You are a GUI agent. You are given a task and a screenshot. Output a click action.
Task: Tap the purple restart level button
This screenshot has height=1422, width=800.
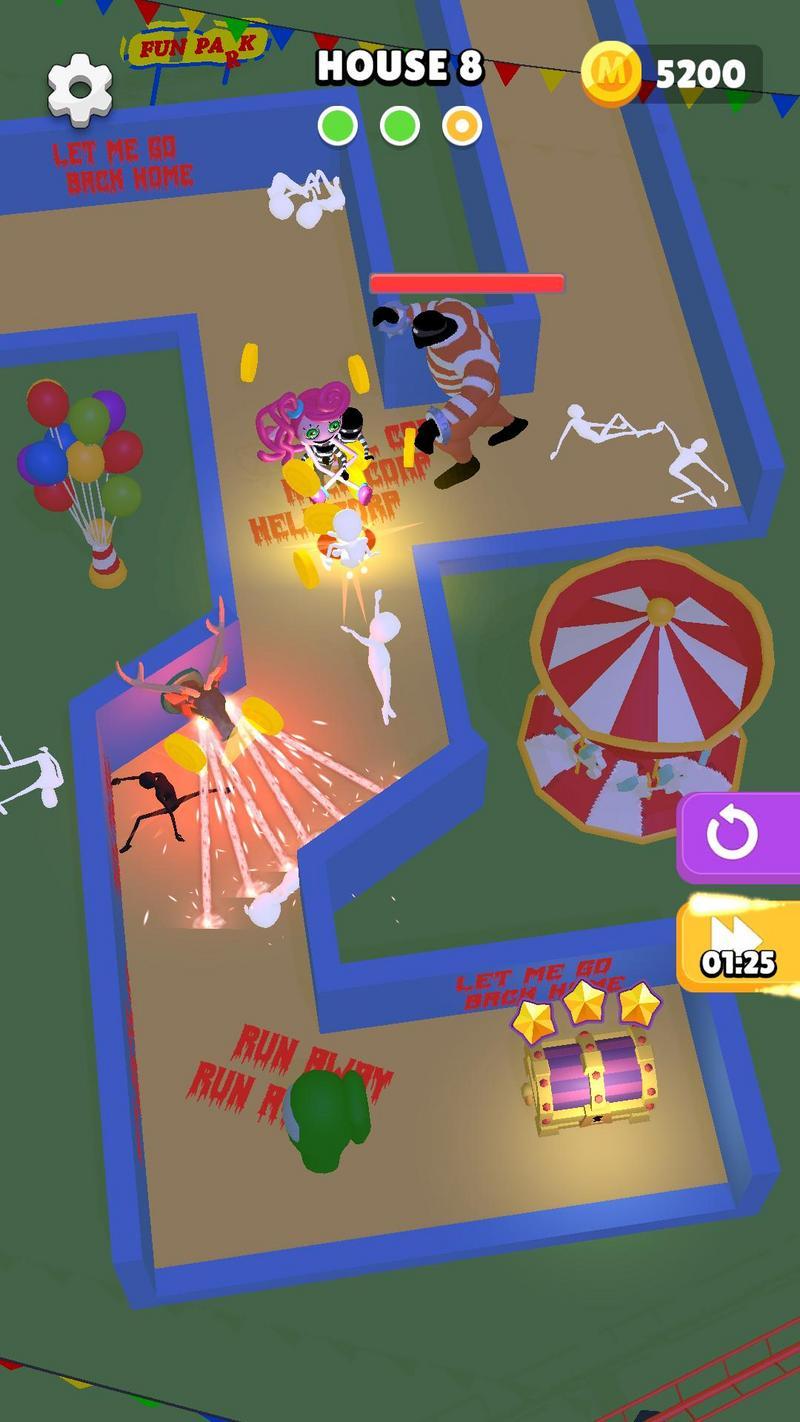click(738, 837)
